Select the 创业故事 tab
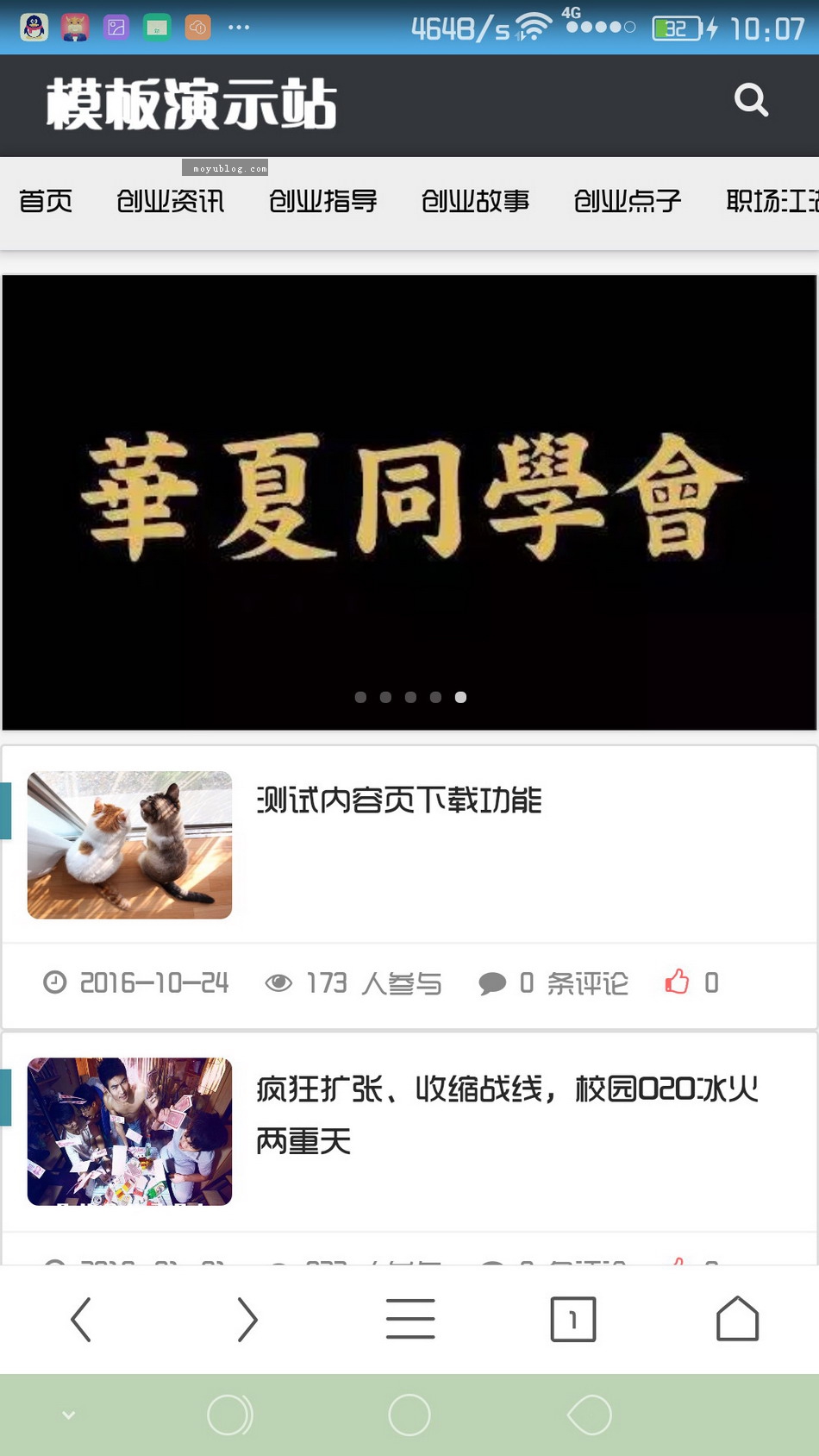This screenshot has width=819, height=1456. pos(476,201)
